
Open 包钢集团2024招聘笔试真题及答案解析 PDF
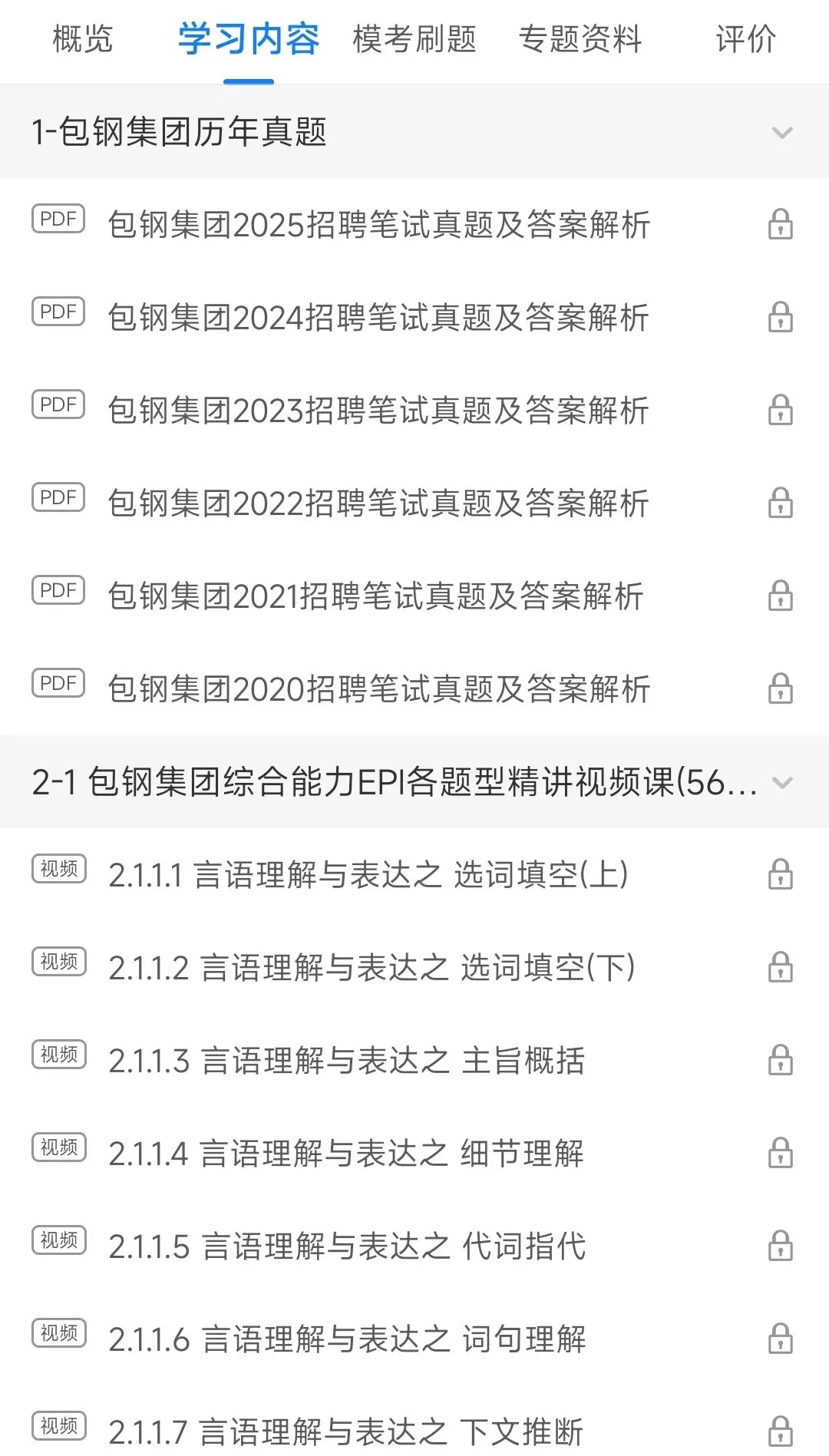[x=378, y=318]
